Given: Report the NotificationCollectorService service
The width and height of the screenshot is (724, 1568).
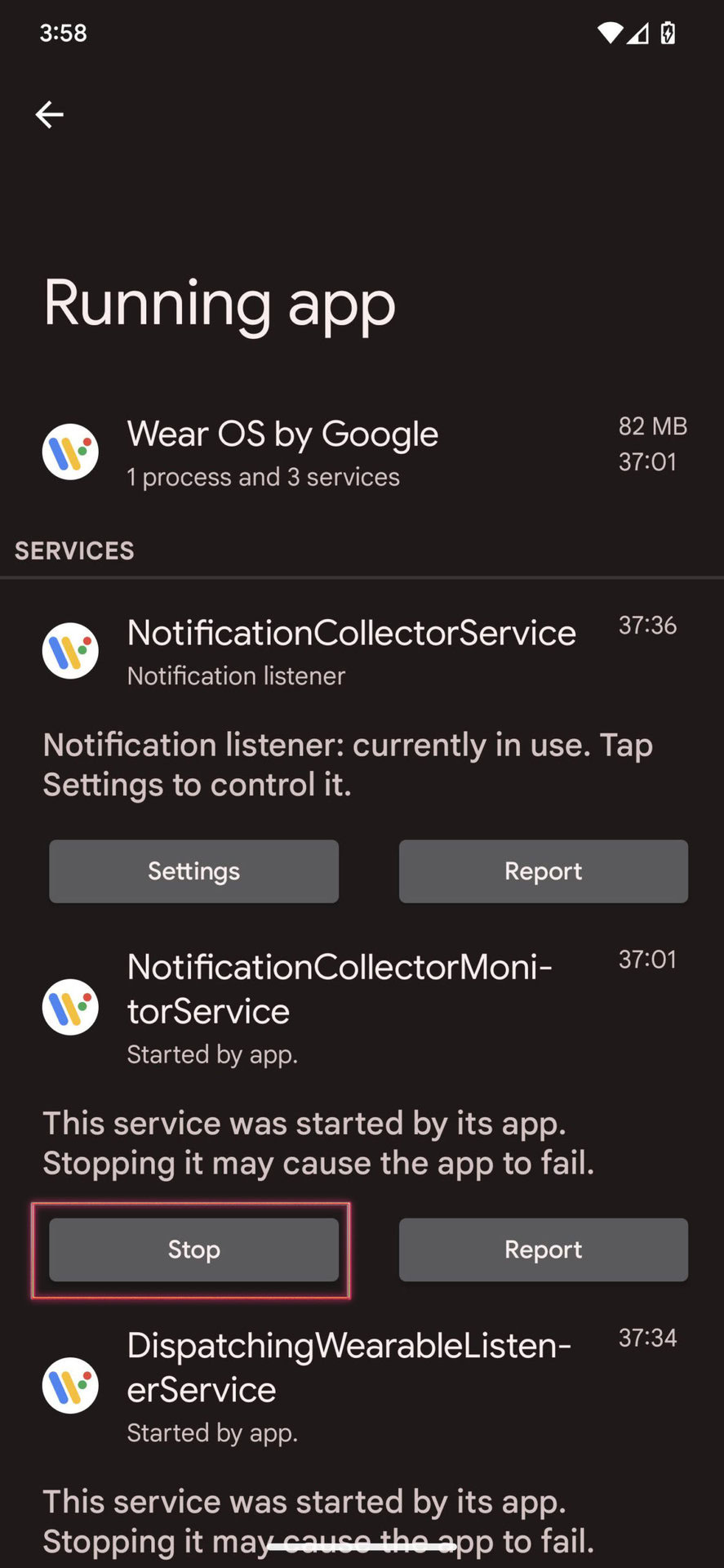Looking at the screenshot, I should pos(543,871).
